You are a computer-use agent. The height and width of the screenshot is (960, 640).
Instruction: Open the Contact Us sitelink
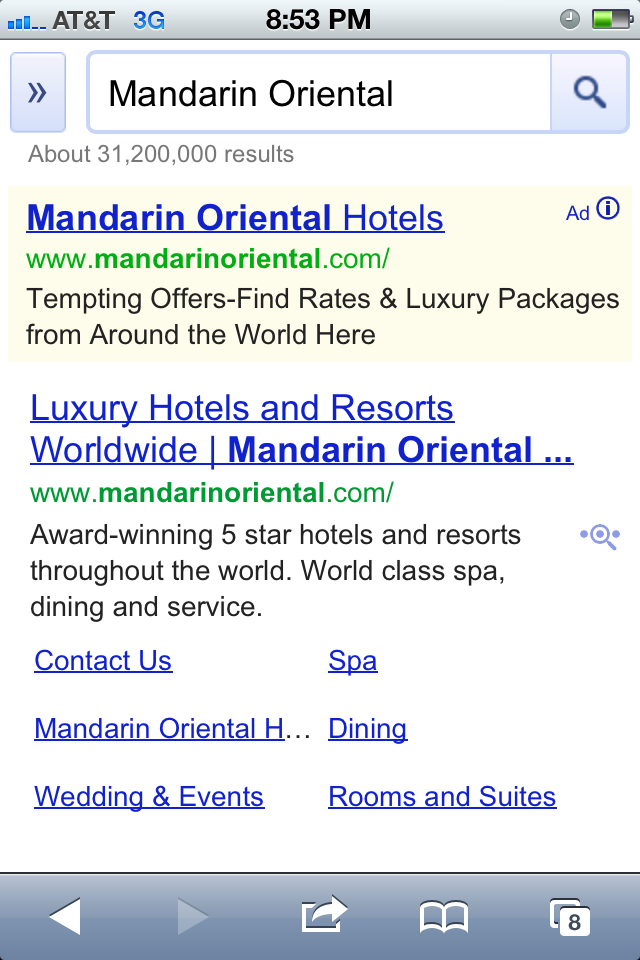tap(103, 661)
